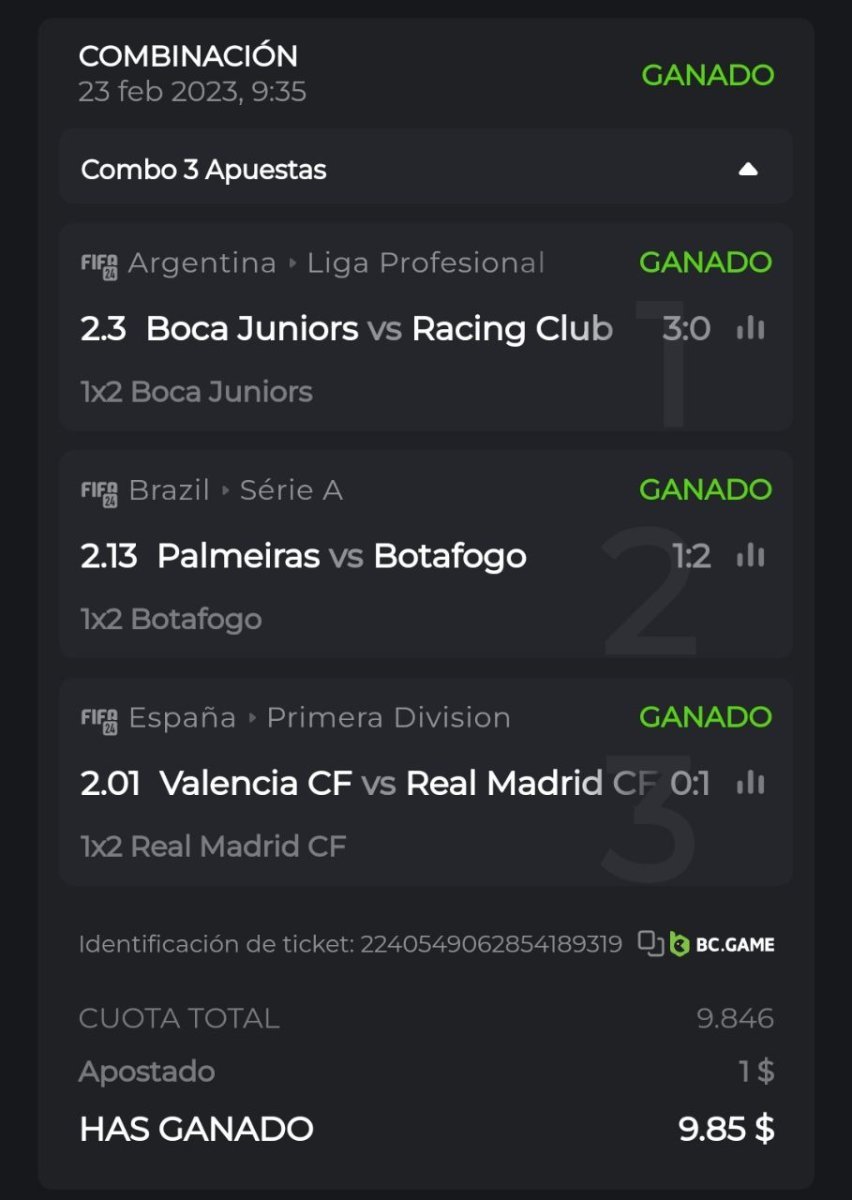View statistics icon for Palmeiras vs Botafogo

pyautogui.click(x=750, y=556)
